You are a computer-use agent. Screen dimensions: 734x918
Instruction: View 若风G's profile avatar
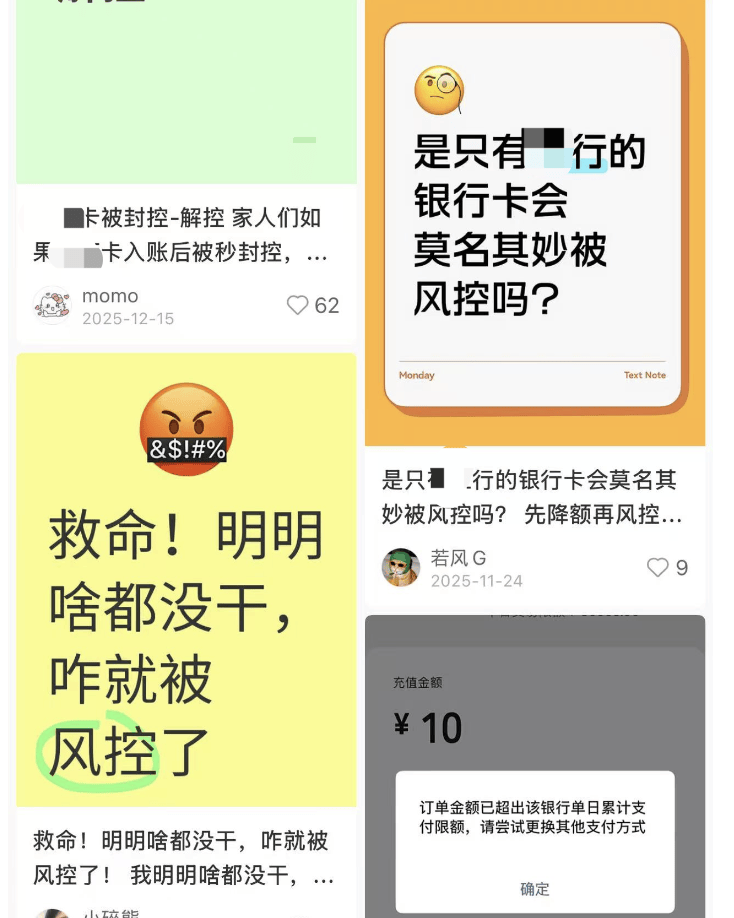click(401, 567)
